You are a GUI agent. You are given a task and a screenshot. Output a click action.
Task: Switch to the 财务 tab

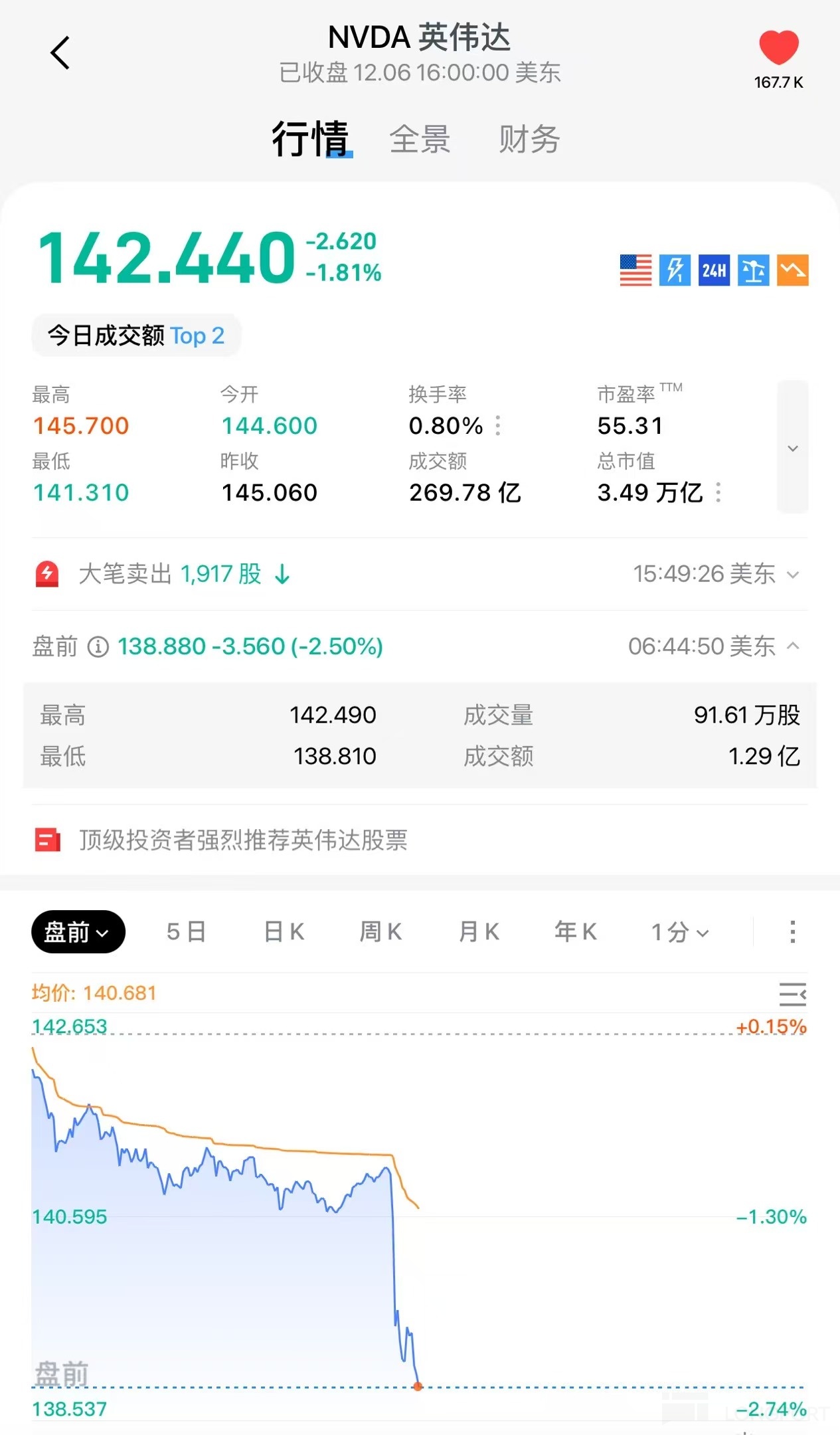[529, 140]
